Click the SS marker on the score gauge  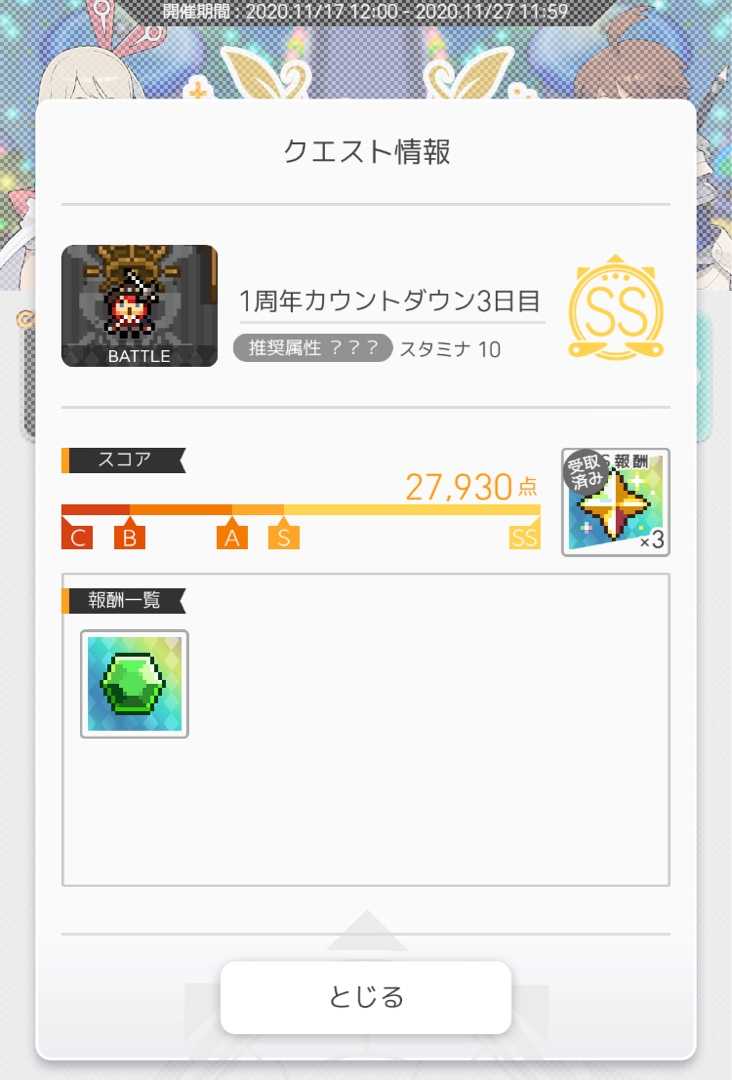click(x=522, y=537)
